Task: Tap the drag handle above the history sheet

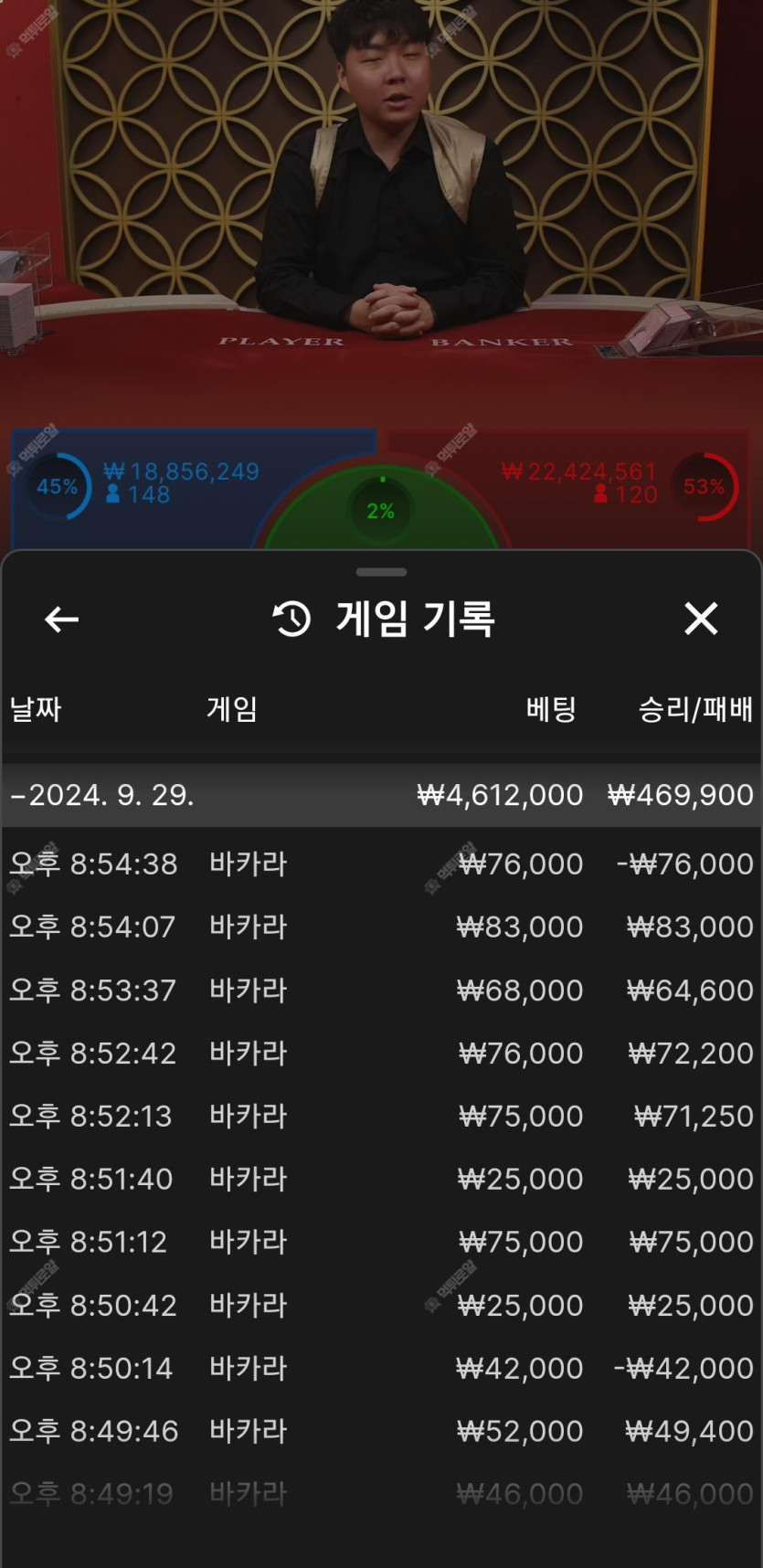Action: pyautogui.click(x=381, y=572)
